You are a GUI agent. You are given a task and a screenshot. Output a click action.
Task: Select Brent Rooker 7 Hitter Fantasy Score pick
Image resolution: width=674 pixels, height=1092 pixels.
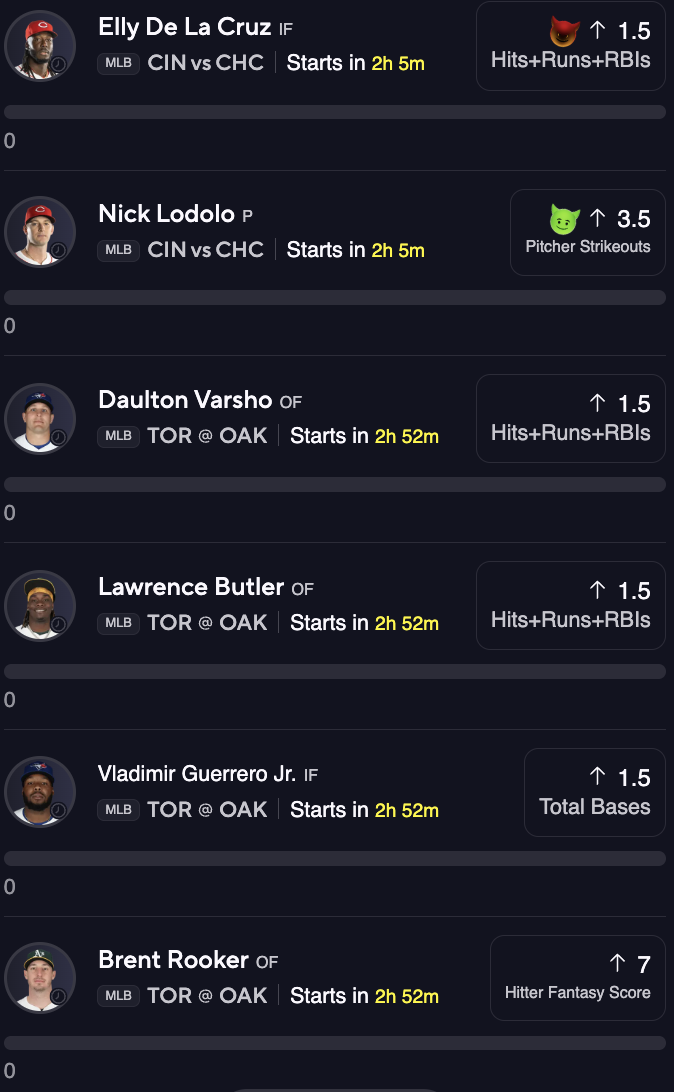coord(577,978)
